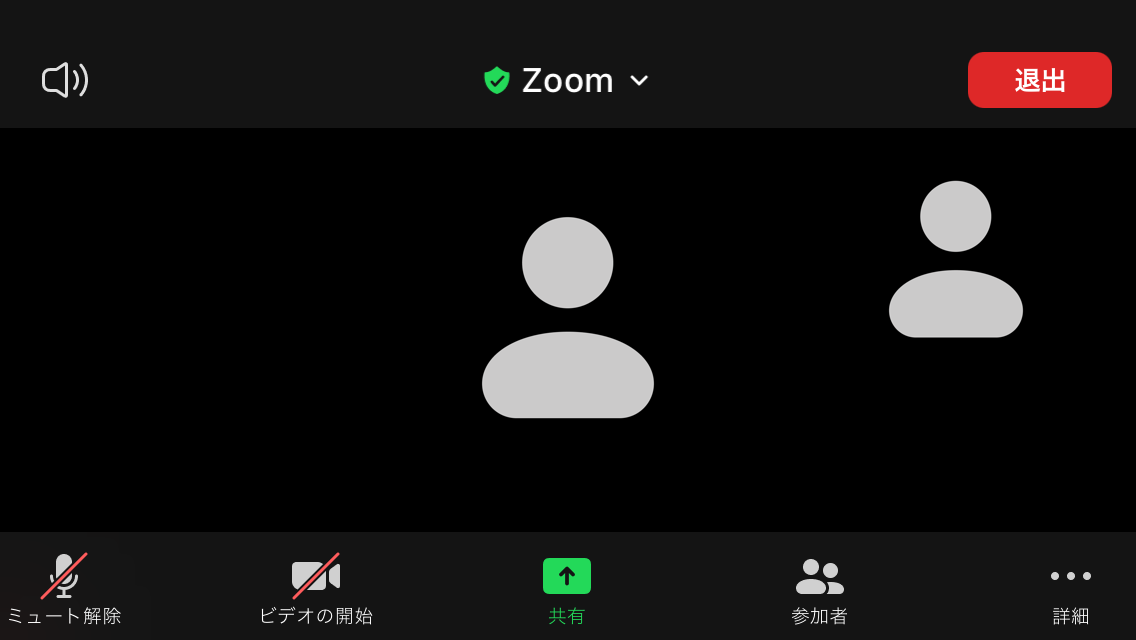Start video with ビデオの開始
The height and width of the screenshot is (640, 1136).
coord(316,588)
